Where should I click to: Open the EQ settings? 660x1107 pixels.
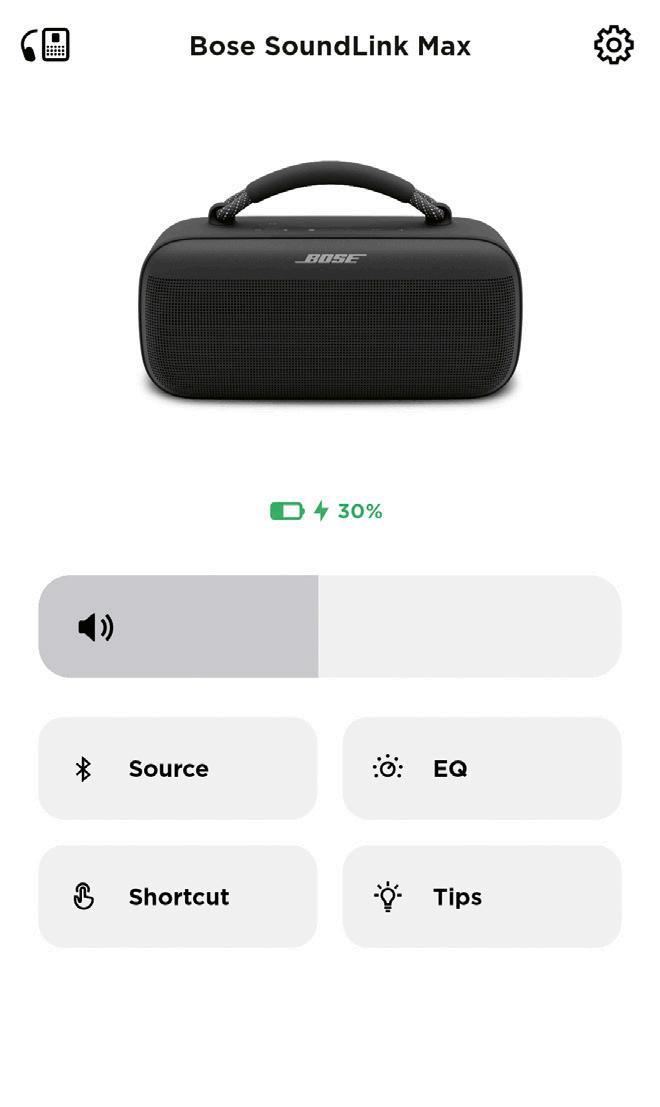click(481, 768)
